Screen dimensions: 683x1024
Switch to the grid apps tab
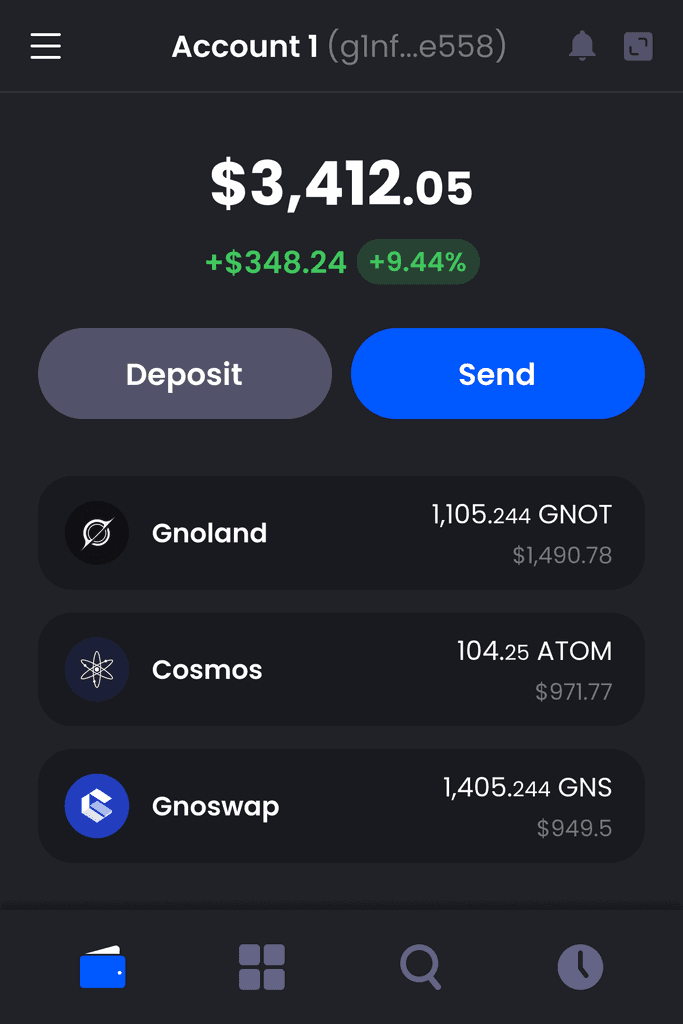pyautogui.click(x=262, y=967)
